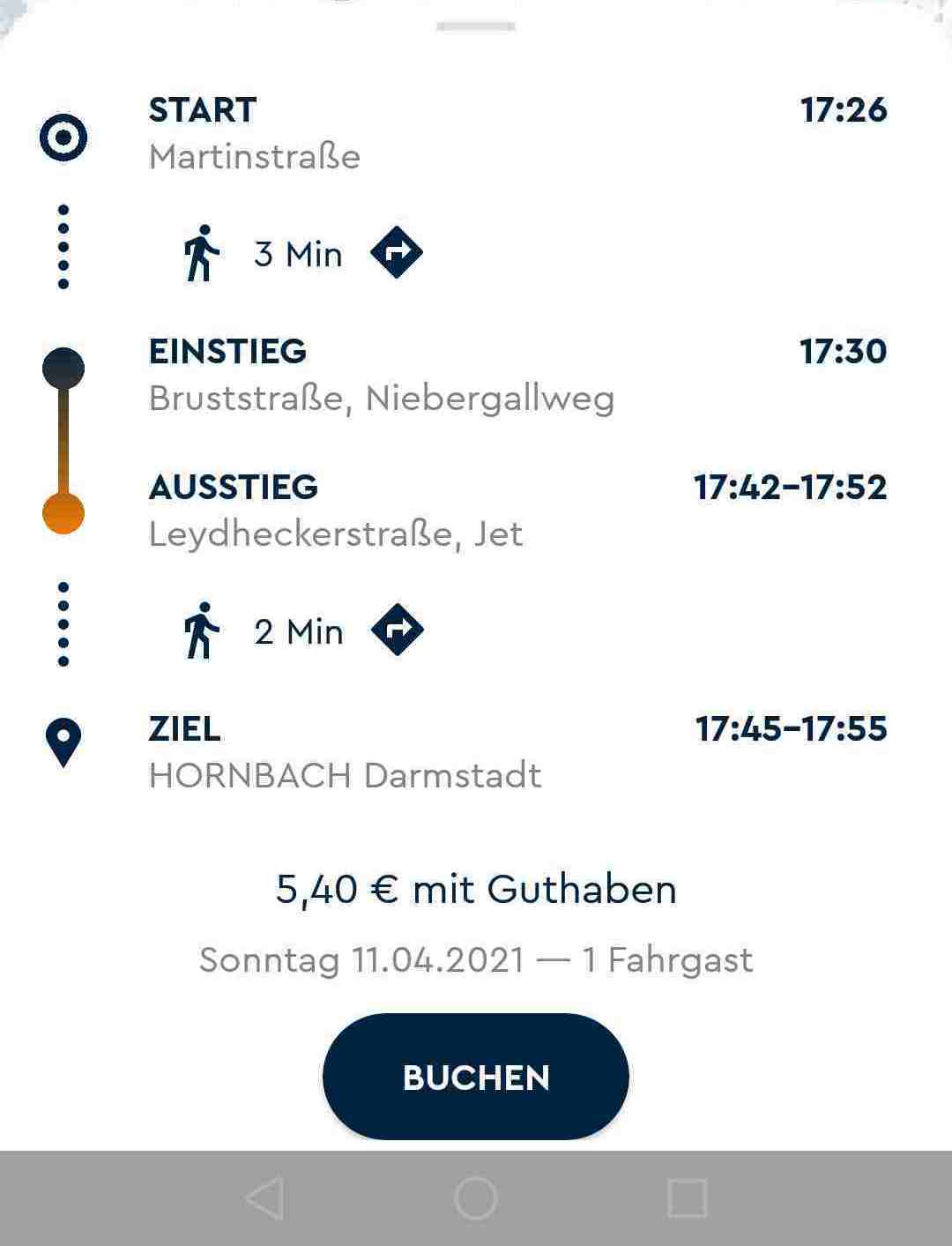
Task: Tap the system home button
Action: coord(476,1198)
